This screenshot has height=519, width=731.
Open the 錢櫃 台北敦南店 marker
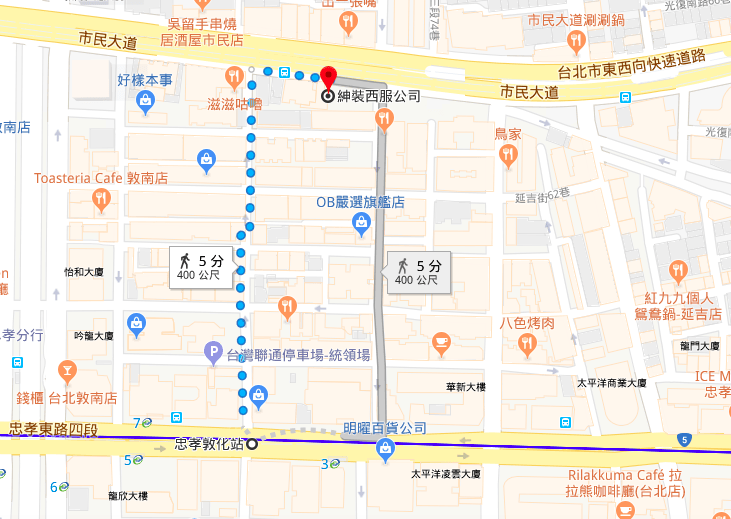click(x=68, y=373)
